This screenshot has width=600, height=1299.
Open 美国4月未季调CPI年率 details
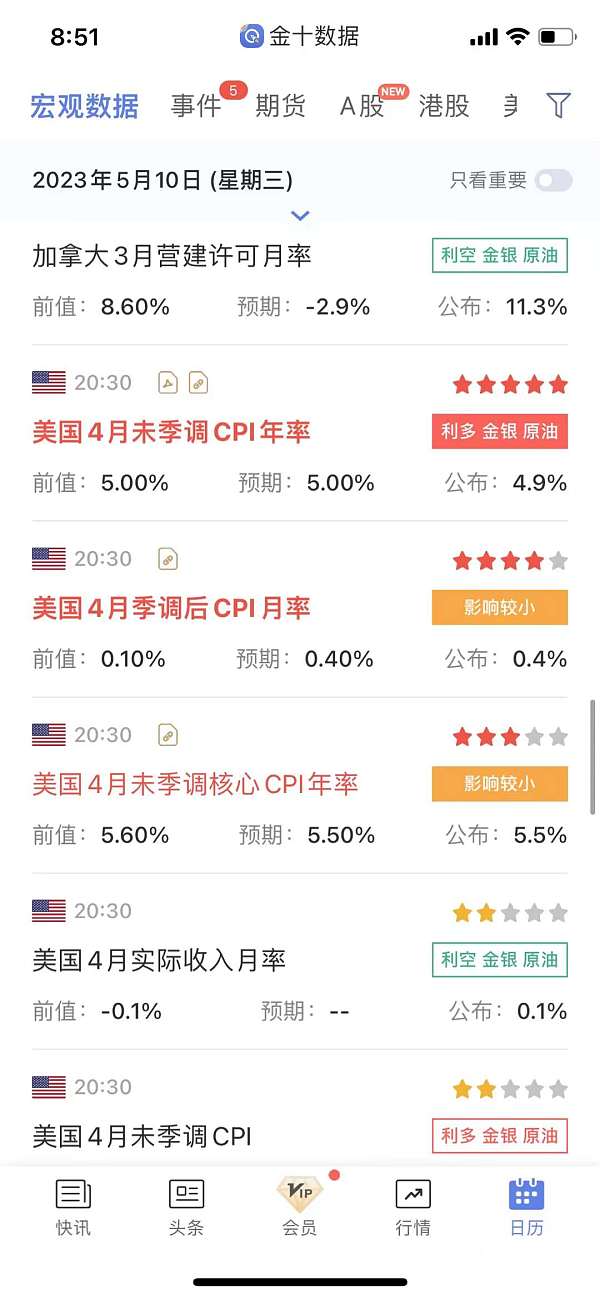(171, 432)
